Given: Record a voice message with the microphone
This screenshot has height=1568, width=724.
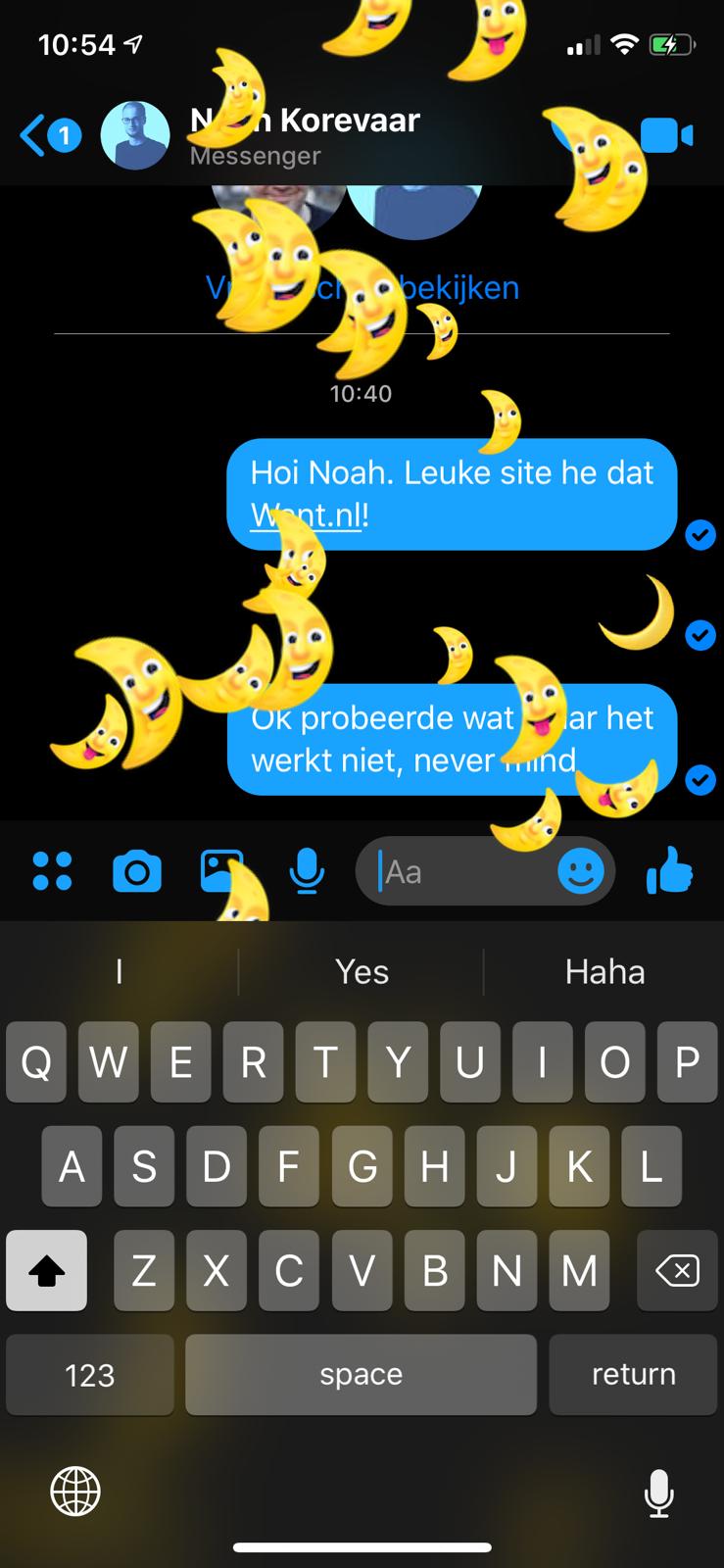Looking at the screenshot, I should pyautogui.click(x=307, y=871).
